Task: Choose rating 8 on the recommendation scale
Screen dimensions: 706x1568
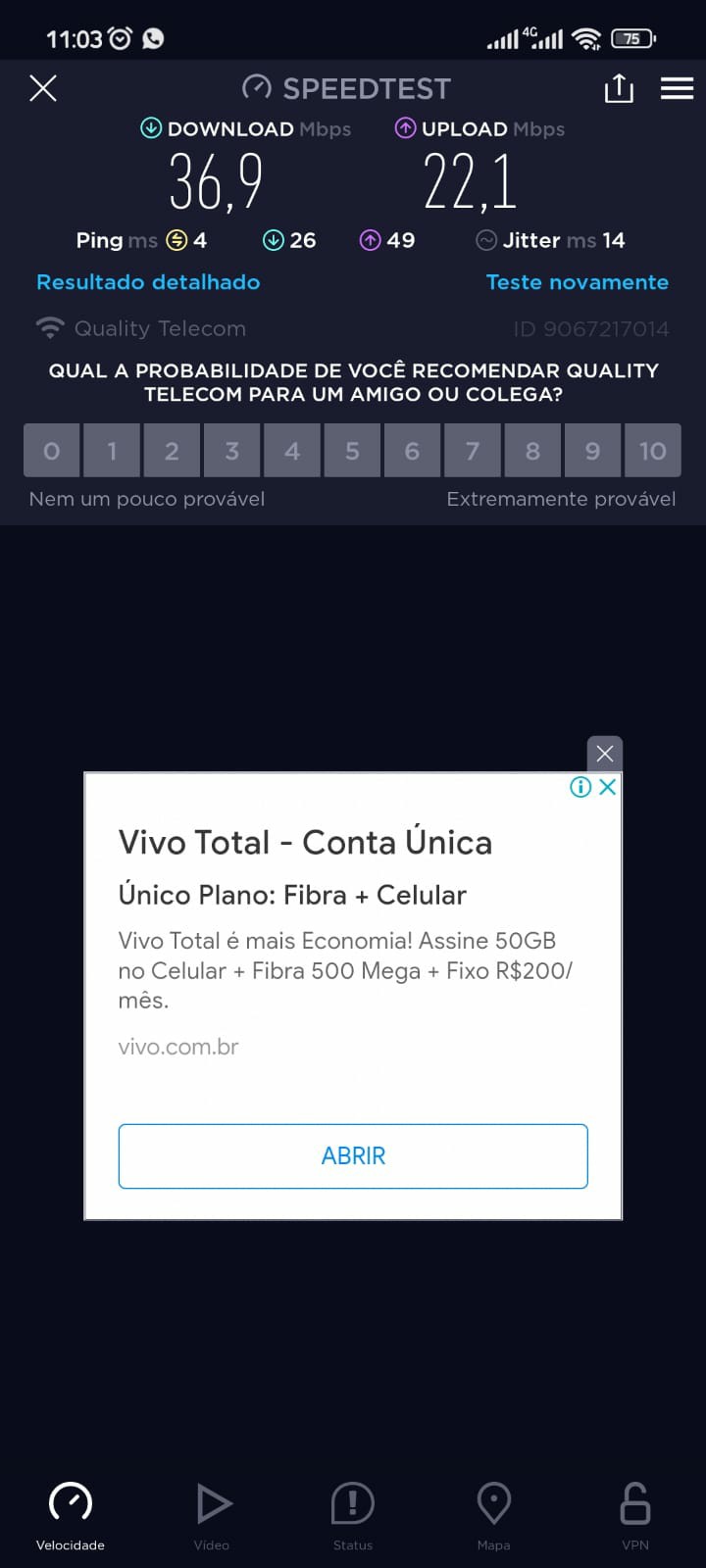Action: click(x=532, y=451)
